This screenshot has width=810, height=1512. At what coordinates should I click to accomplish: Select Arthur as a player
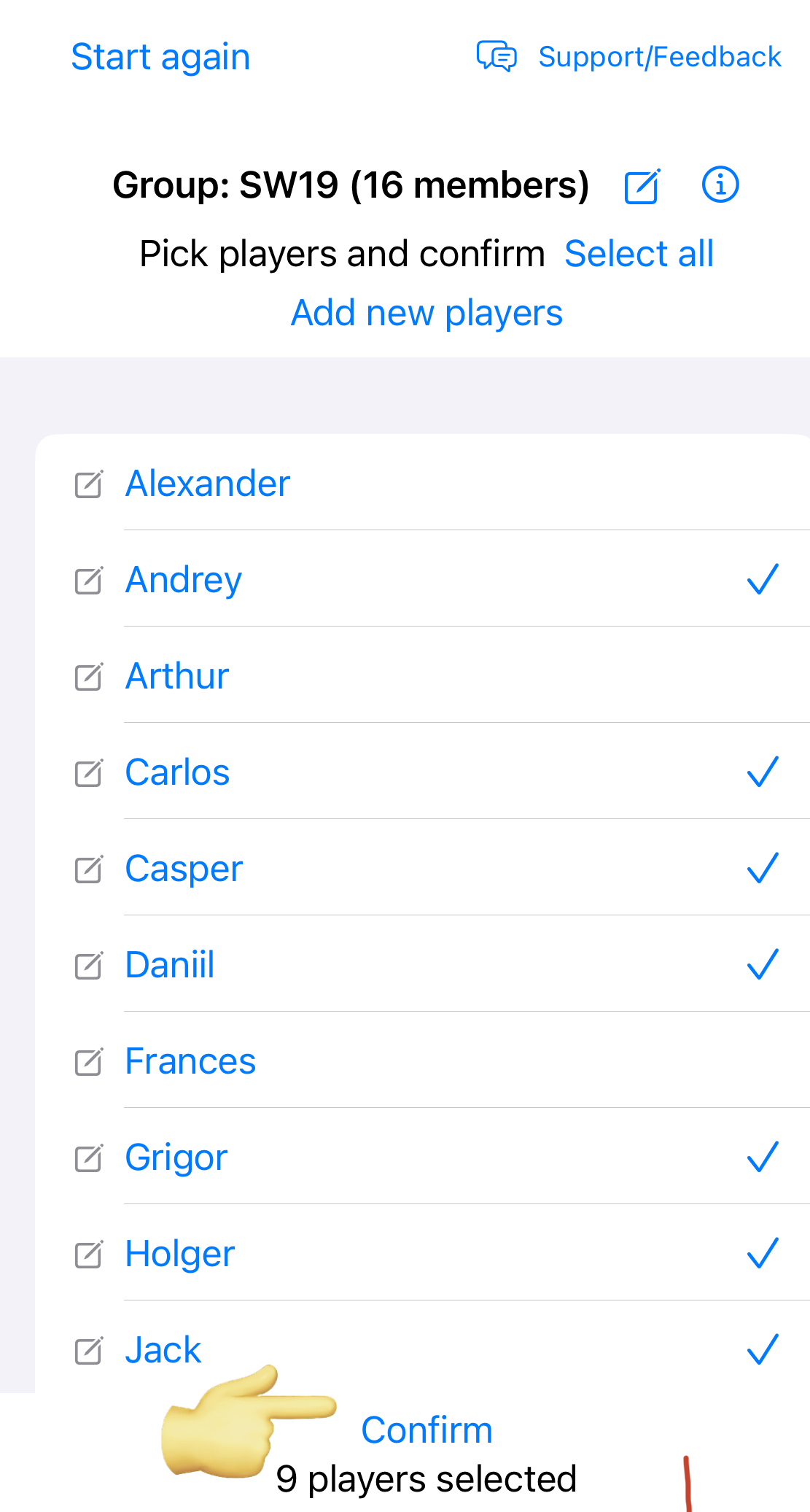click(422, 675)
